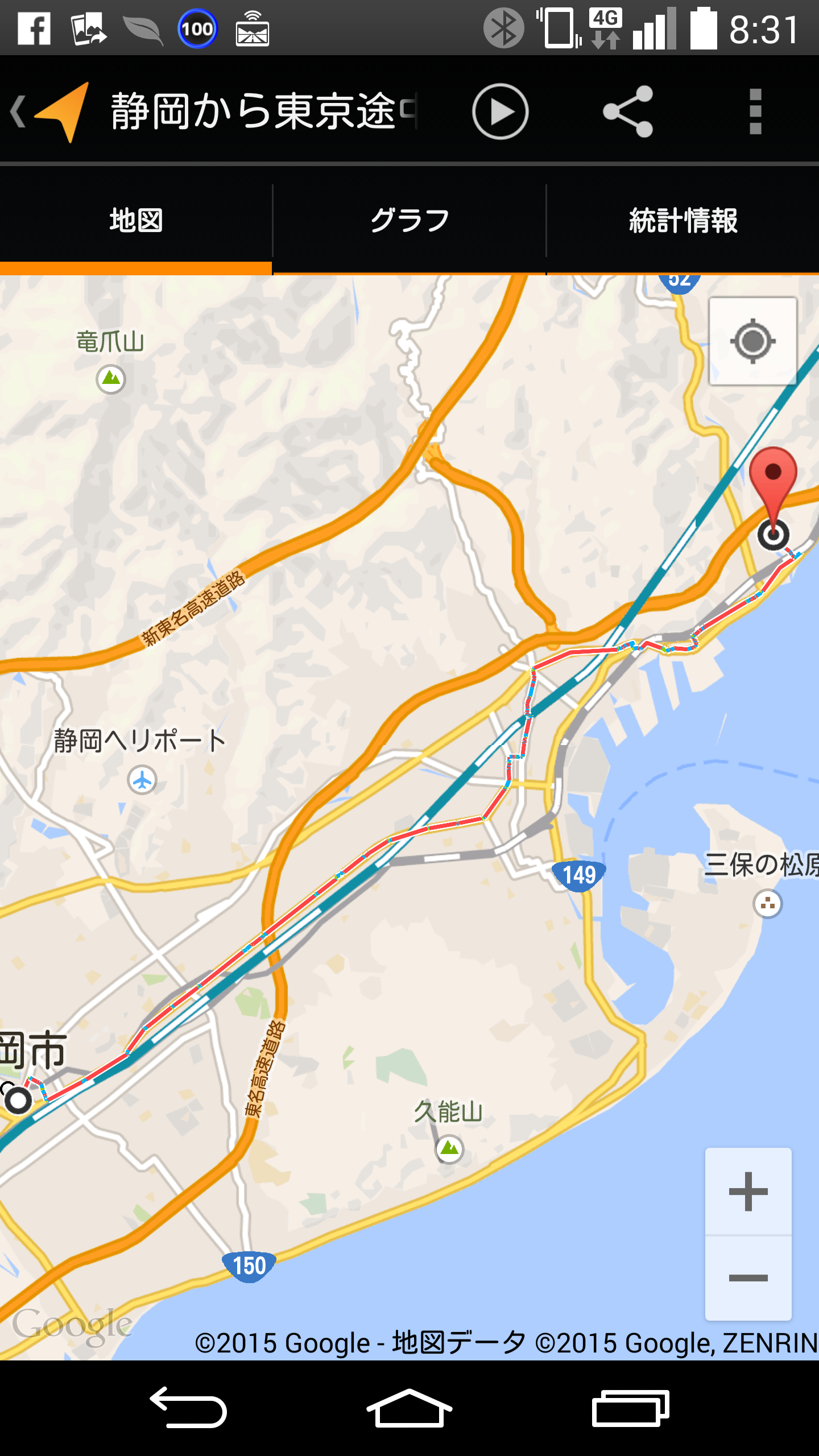Screen dimensions: 819x1456
Task: Tap the system home button
Action: tap(409, 1408)
